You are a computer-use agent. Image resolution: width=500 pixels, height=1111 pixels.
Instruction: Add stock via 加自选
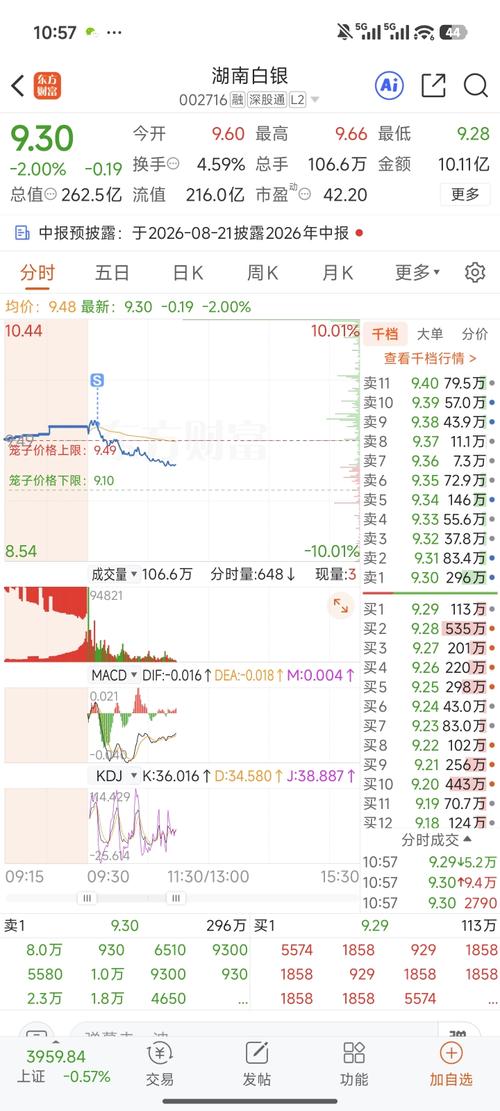point(451,1065)
